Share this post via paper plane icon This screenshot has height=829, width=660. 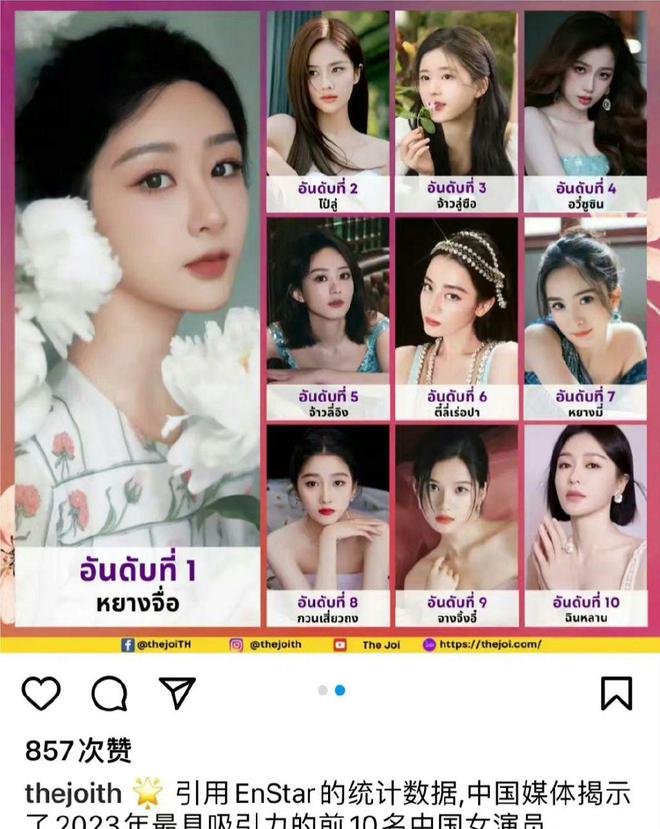point(177,692)
